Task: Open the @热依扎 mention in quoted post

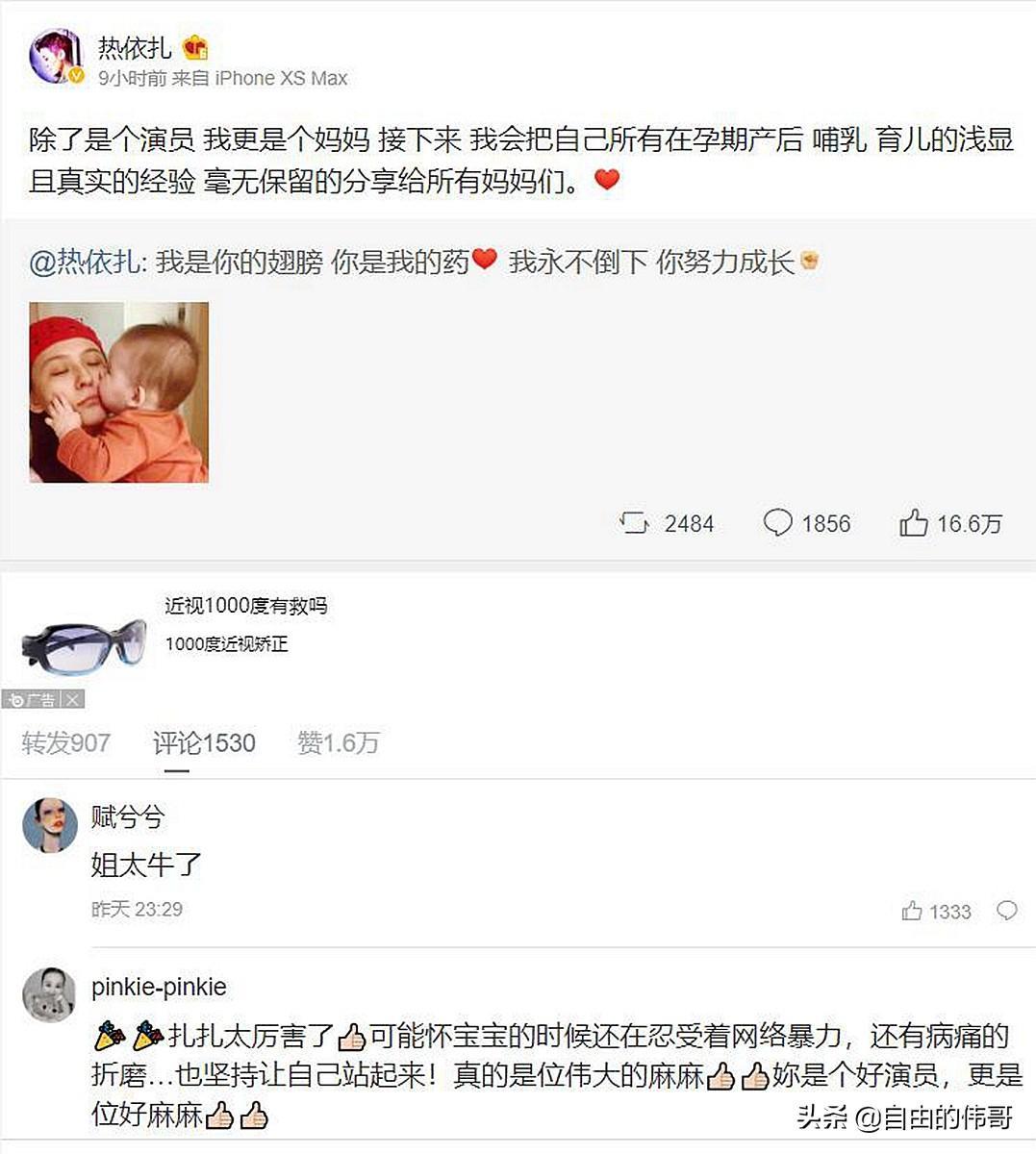Action: click(x=85, y=262)
